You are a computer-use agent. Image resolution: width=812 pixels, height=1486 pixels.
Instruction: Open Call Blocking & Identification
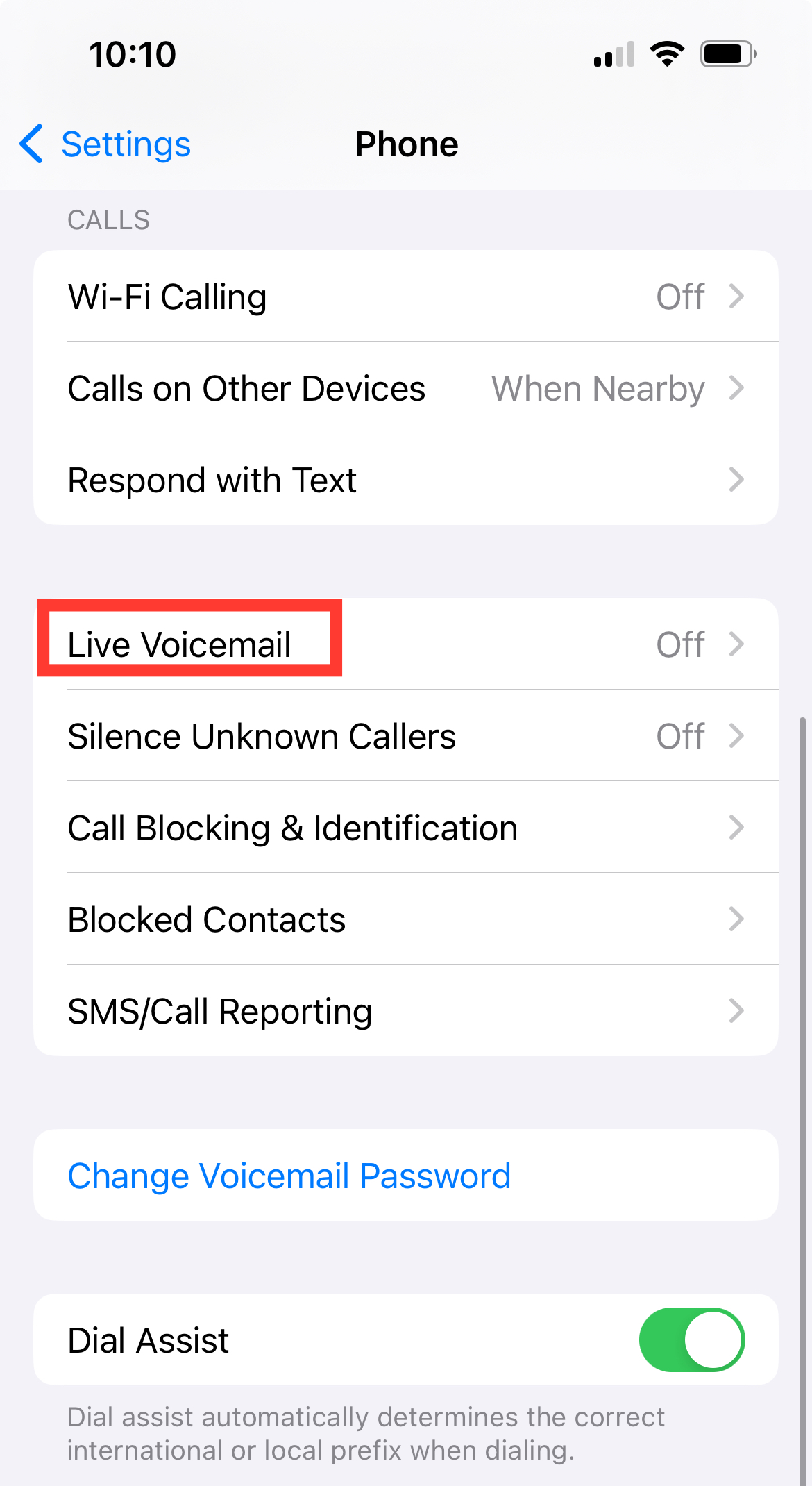tap(406, 828)
